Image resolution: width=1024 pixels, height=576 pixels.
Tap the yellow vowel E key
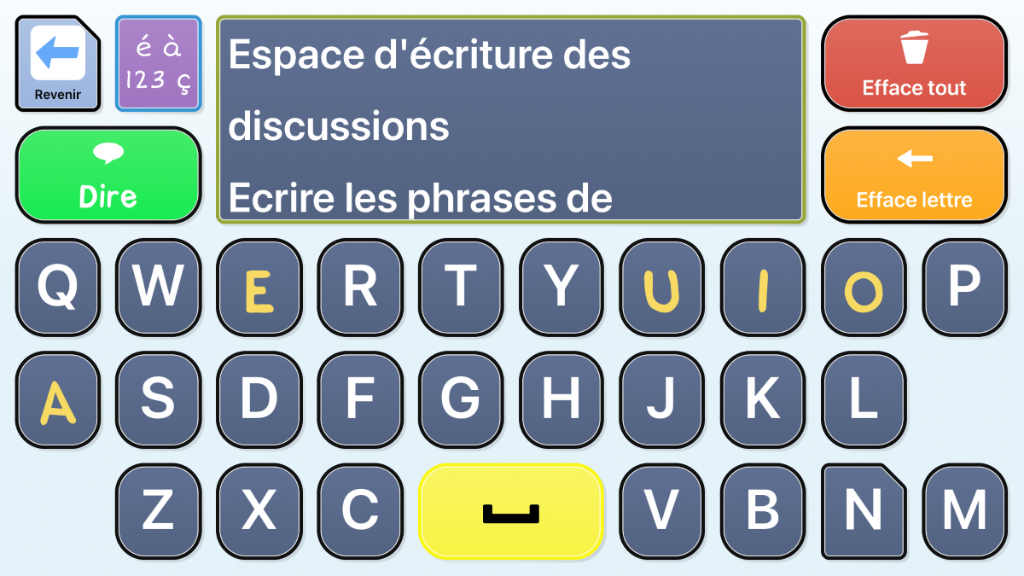coord(259,288)
